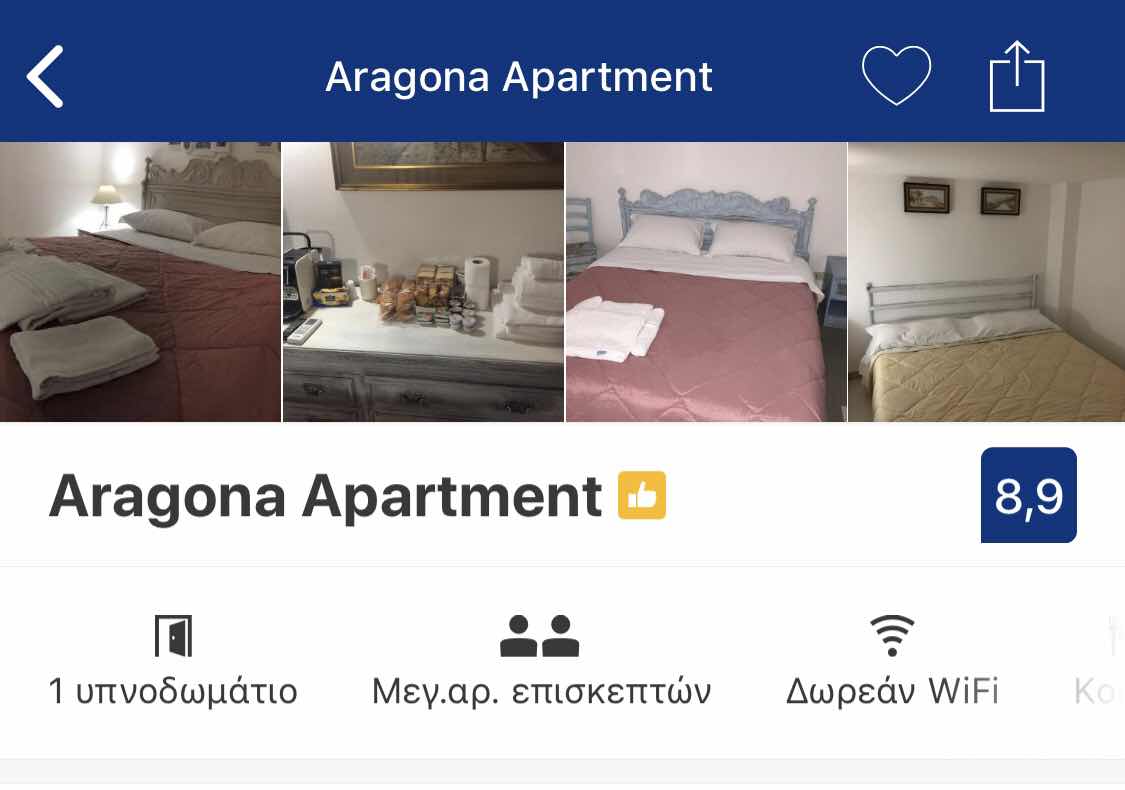Open the photo of beige quilted bed
Viewport: 1125px width, 790px height.
(986, 282)
